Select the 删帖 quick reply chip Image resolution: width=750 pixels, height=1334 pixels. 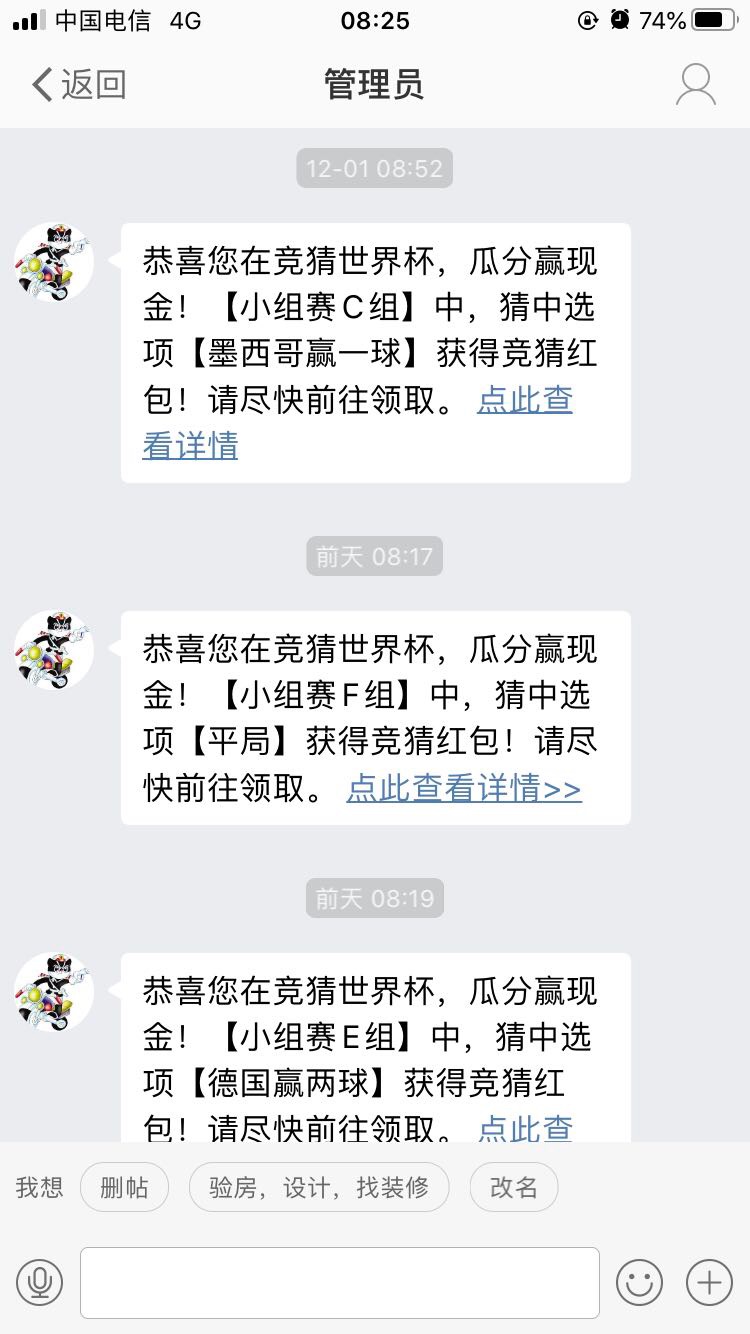pos(124,1187)
